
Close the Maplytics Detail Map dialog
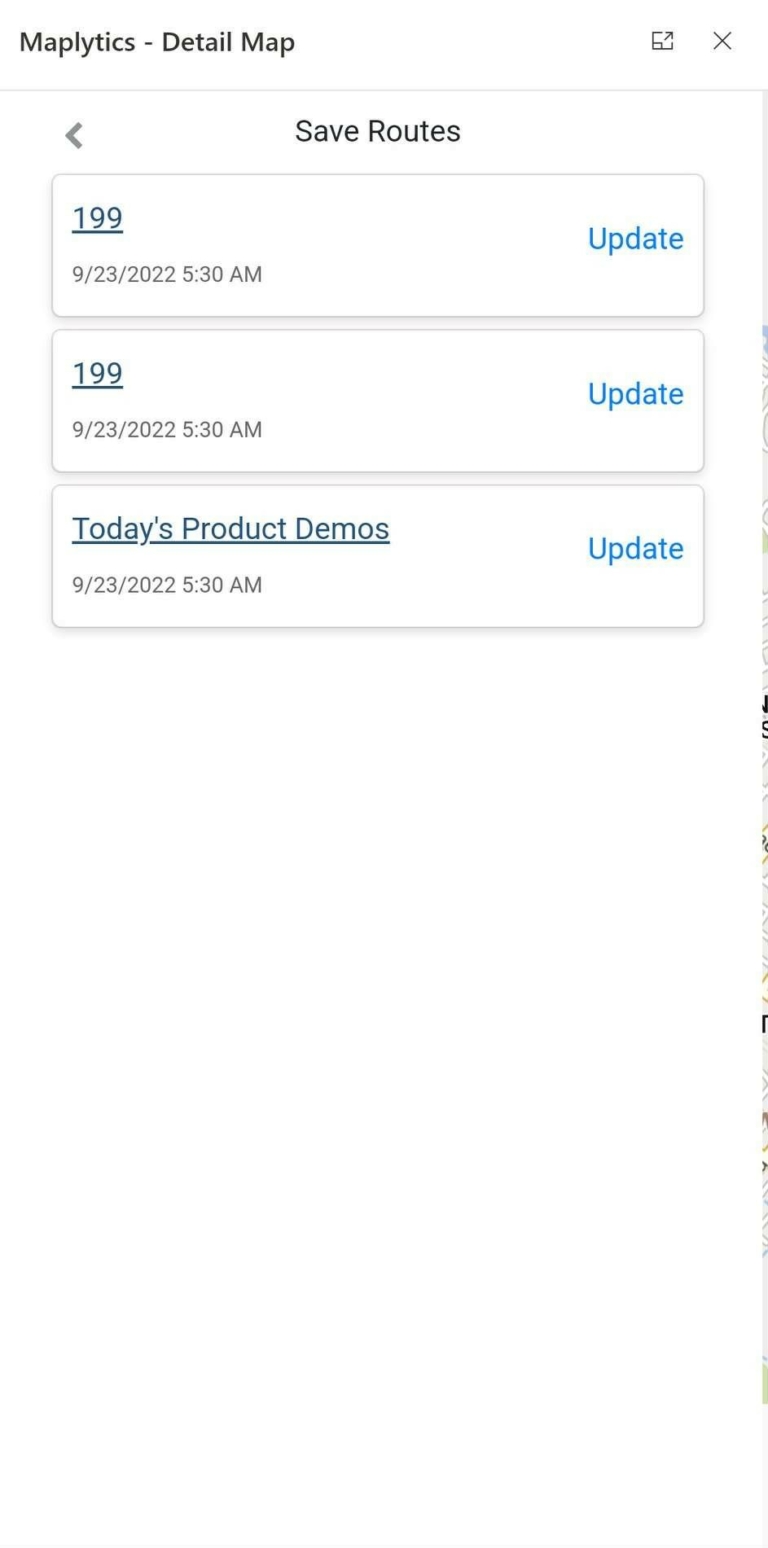(722, 41)
